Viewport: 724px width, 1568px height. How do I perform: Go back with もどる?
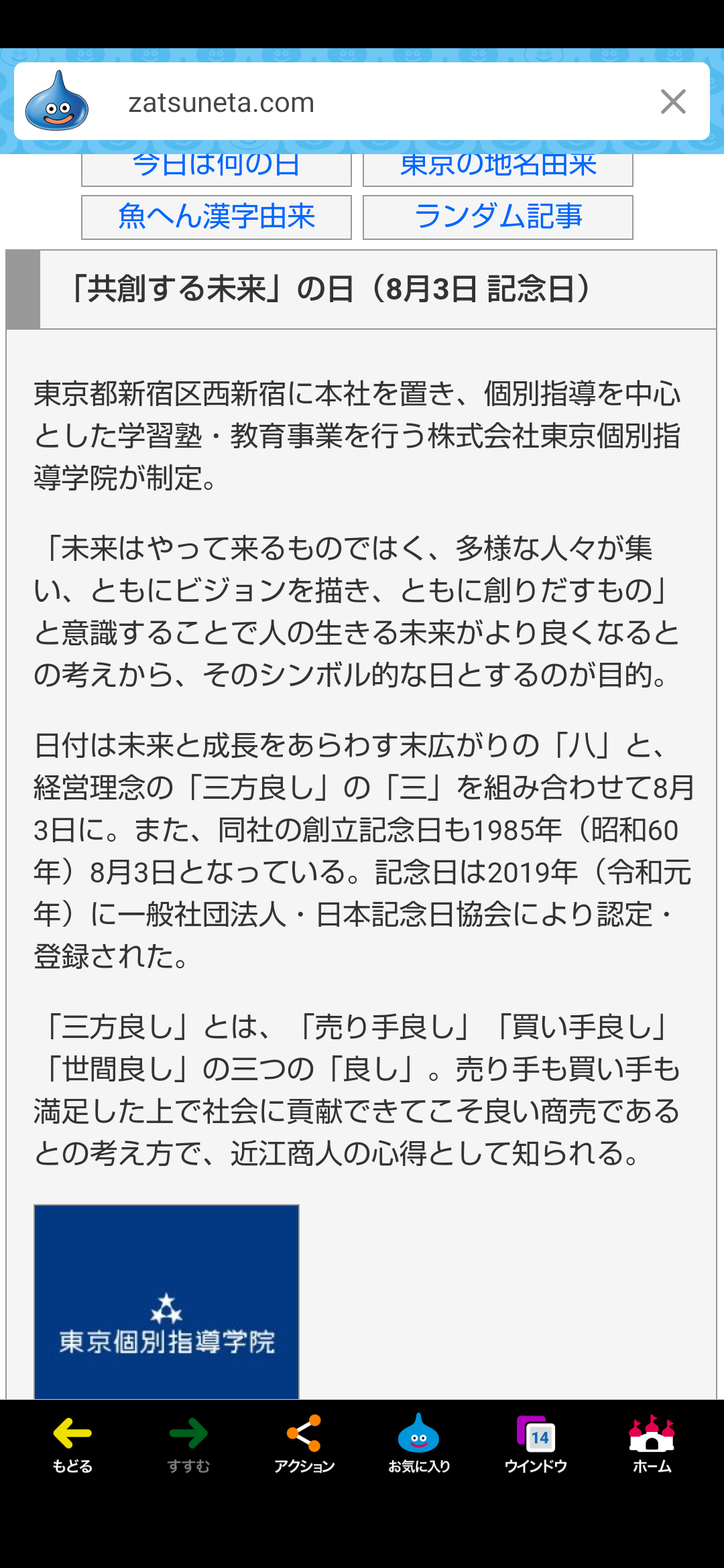(x=72, y=1445)
